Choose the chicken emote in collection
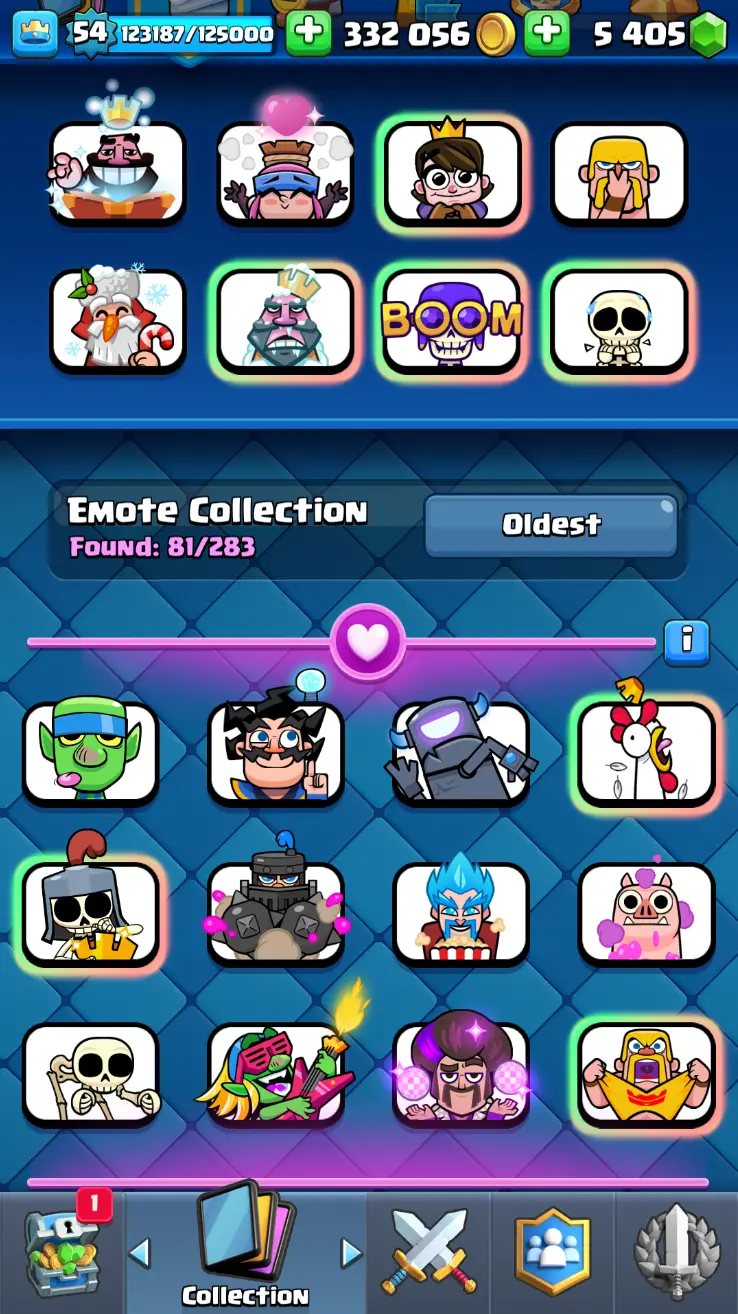This screenshot has height=1314, width=738. pos(646,752)
